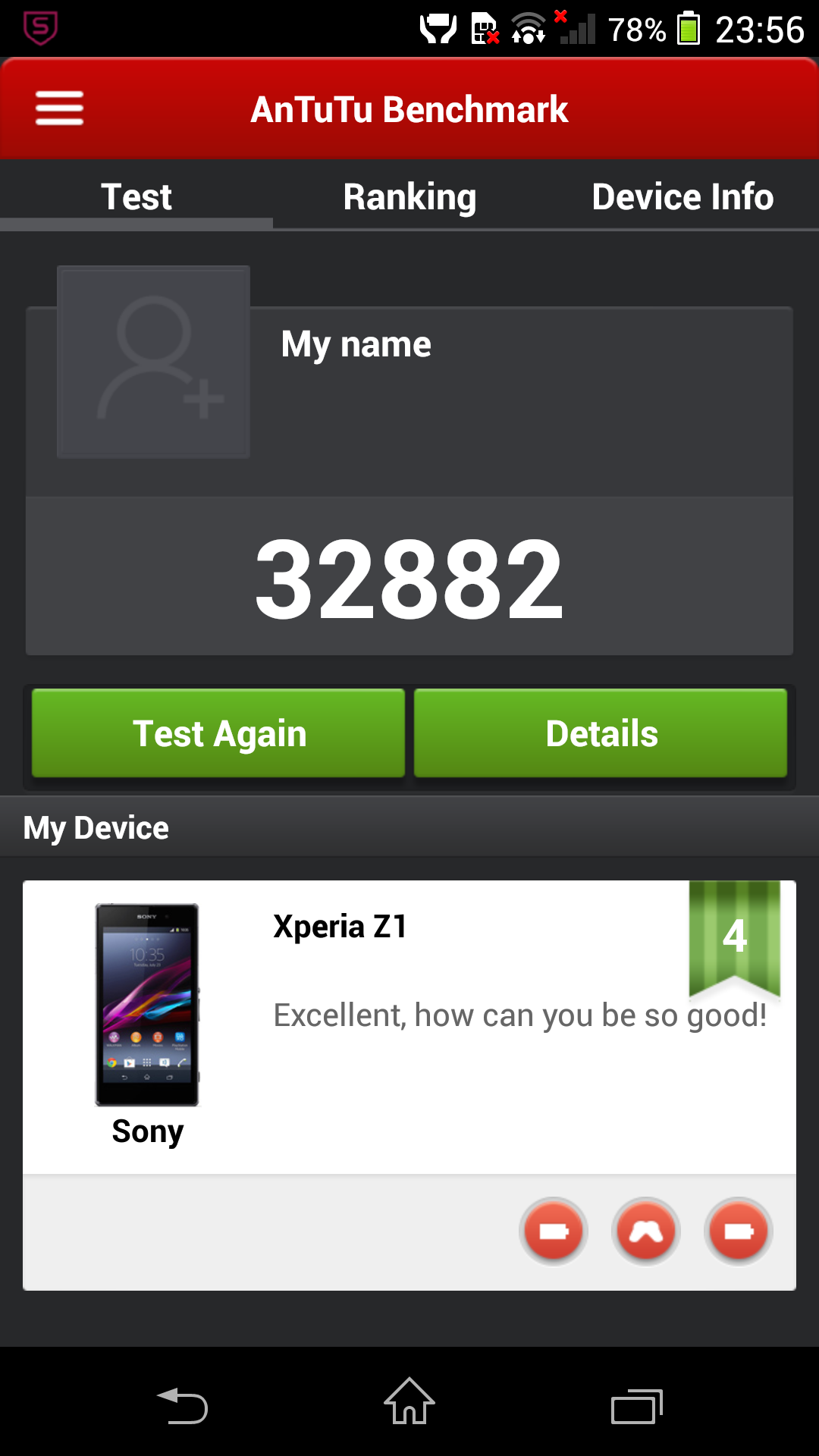The image size is (819, 1456).
Task: Go back using the system back button
Action: point(182,1406)
